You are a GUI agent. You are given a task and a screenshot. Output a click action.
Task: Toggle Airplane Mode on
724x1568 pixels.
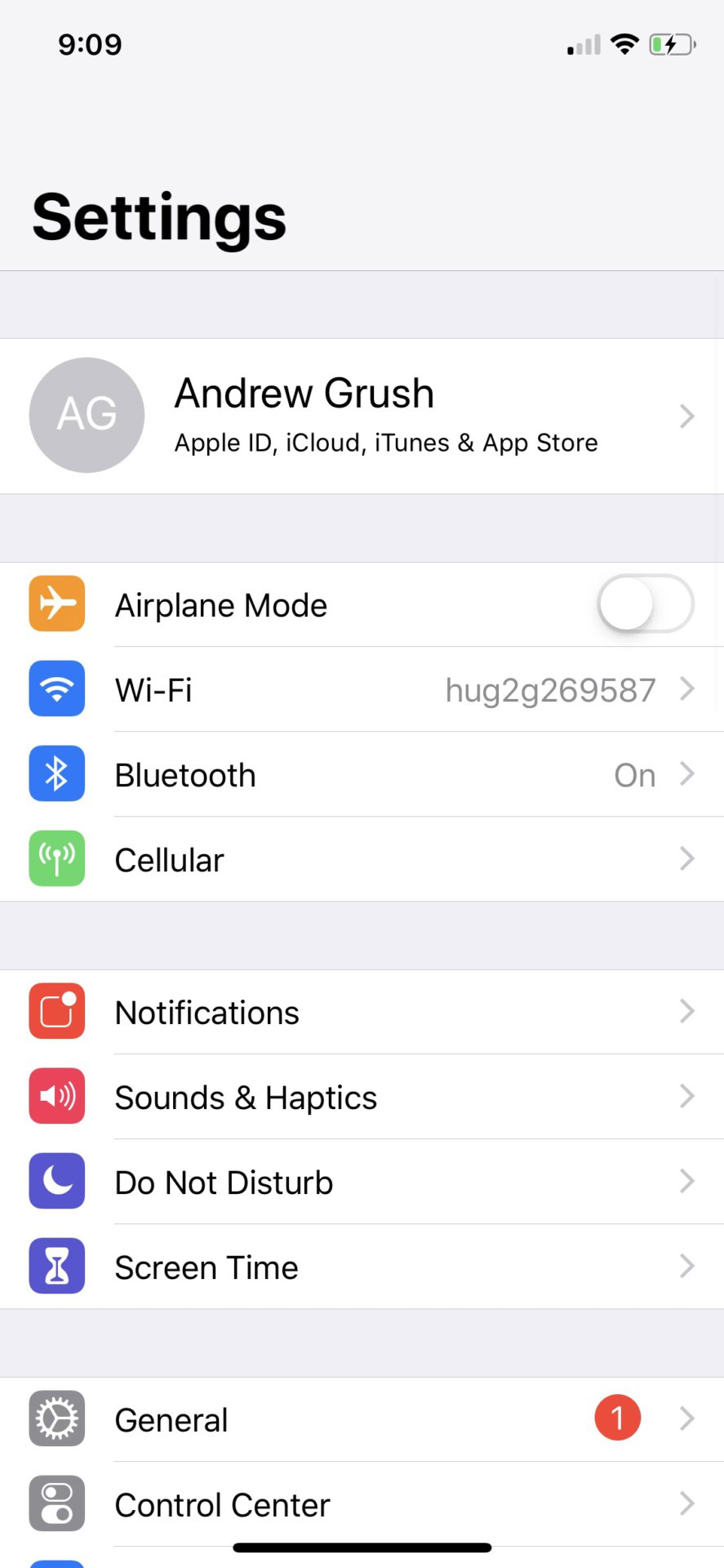click(645, 604)
